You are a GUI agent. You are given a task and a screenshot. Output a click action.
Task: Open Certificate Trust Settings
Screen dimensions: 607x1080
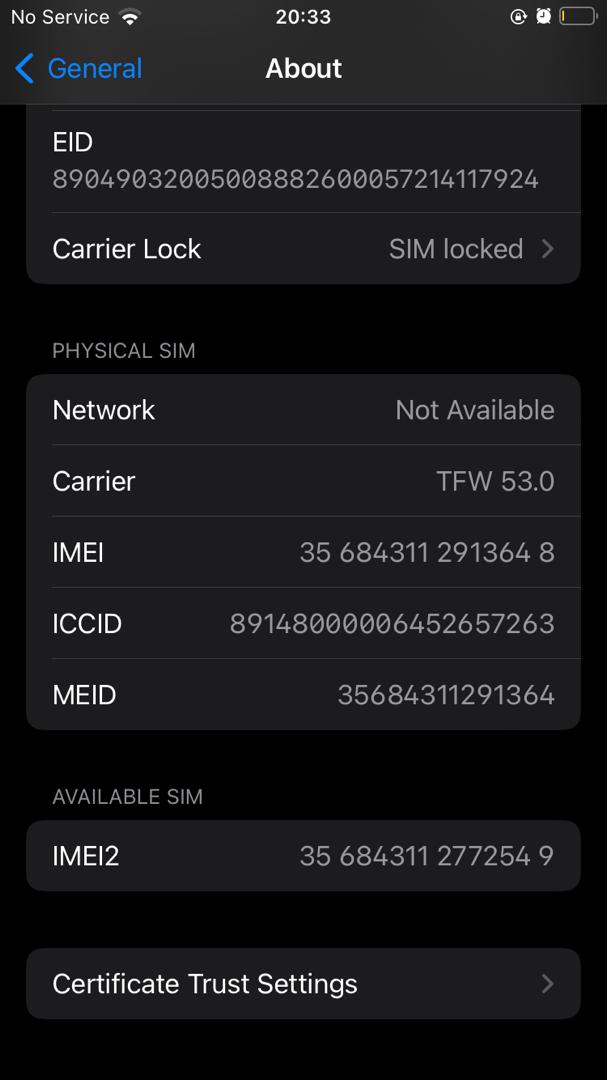(x=303, y=984)
